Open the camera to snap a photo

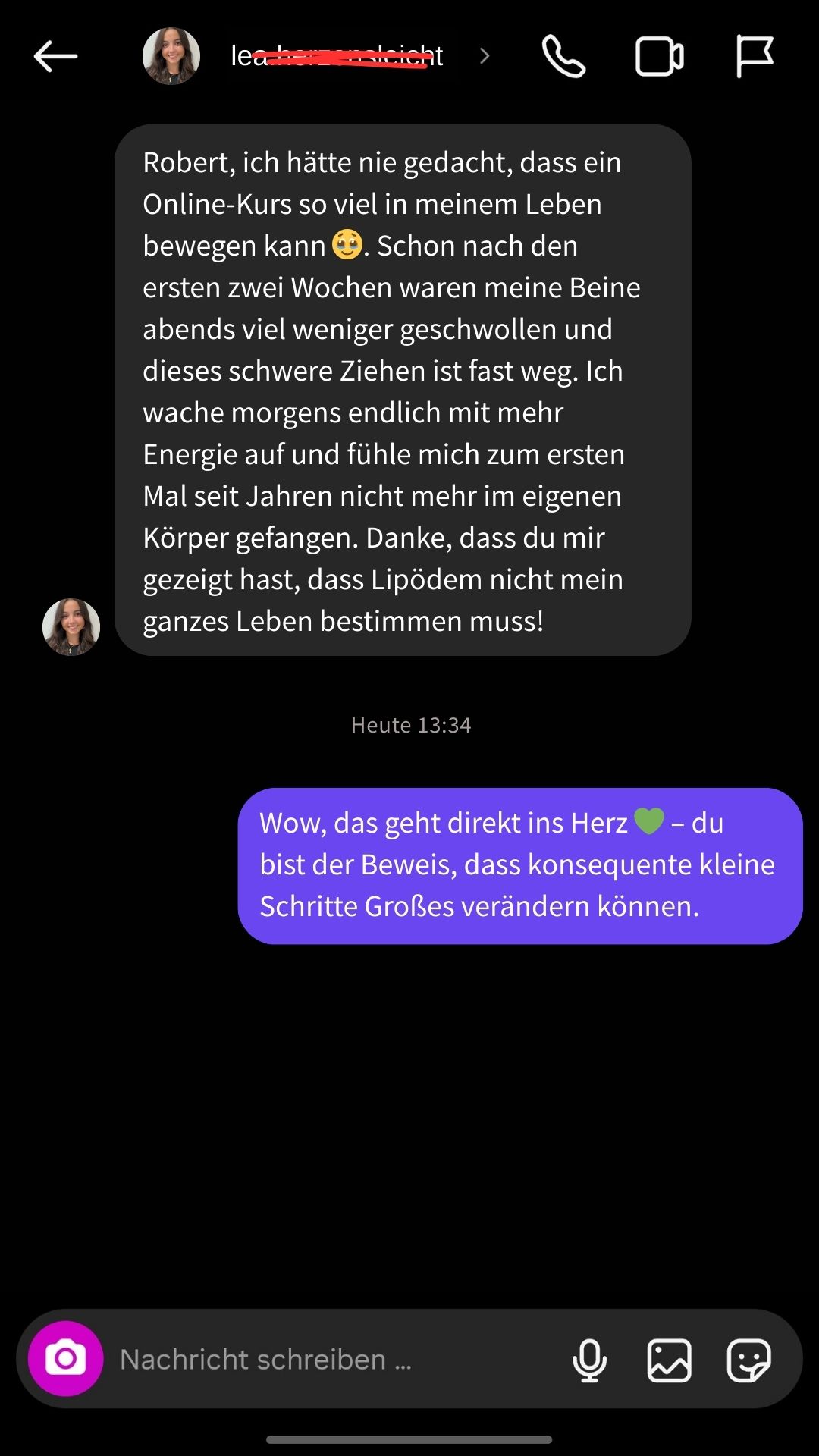64,1360
